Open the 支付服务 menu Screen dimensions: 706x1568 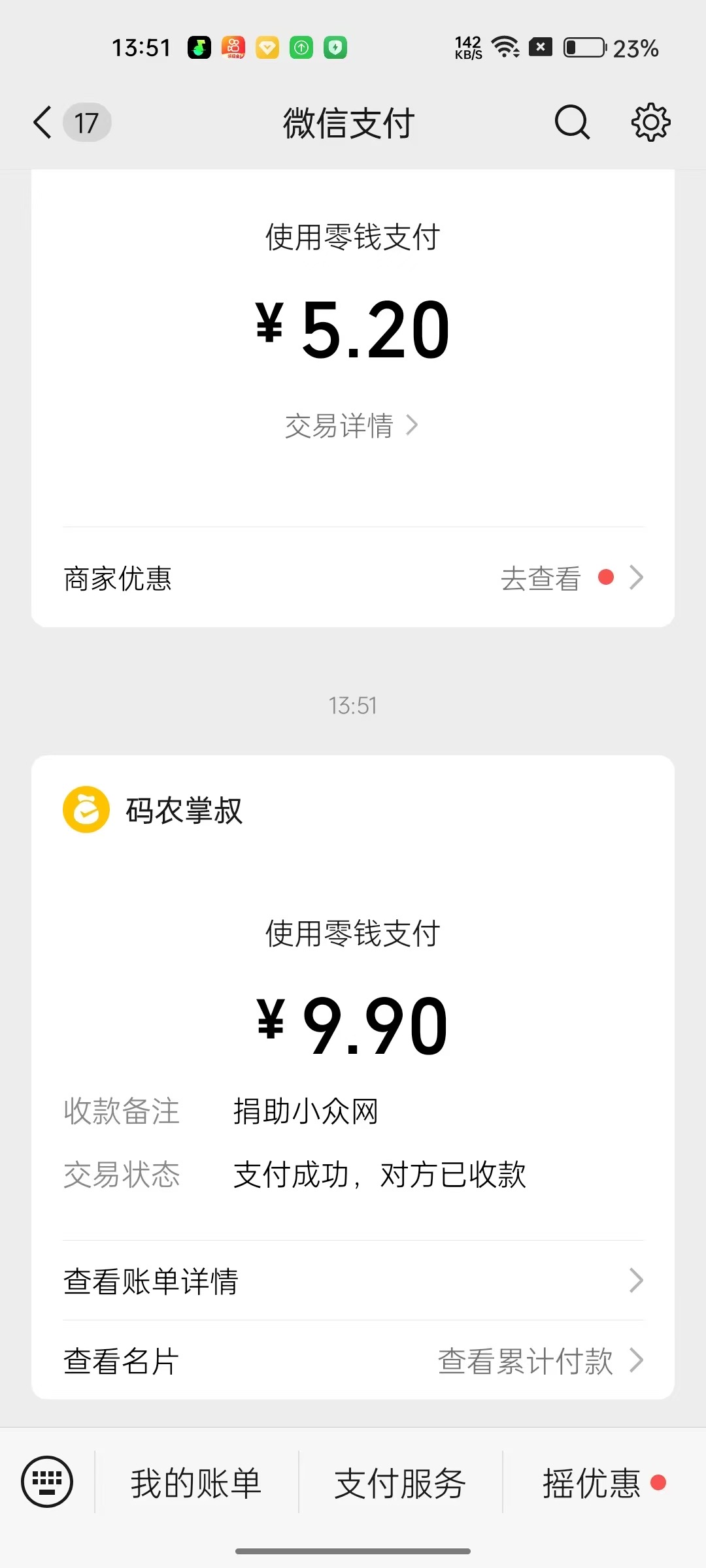pos(400,1483)
